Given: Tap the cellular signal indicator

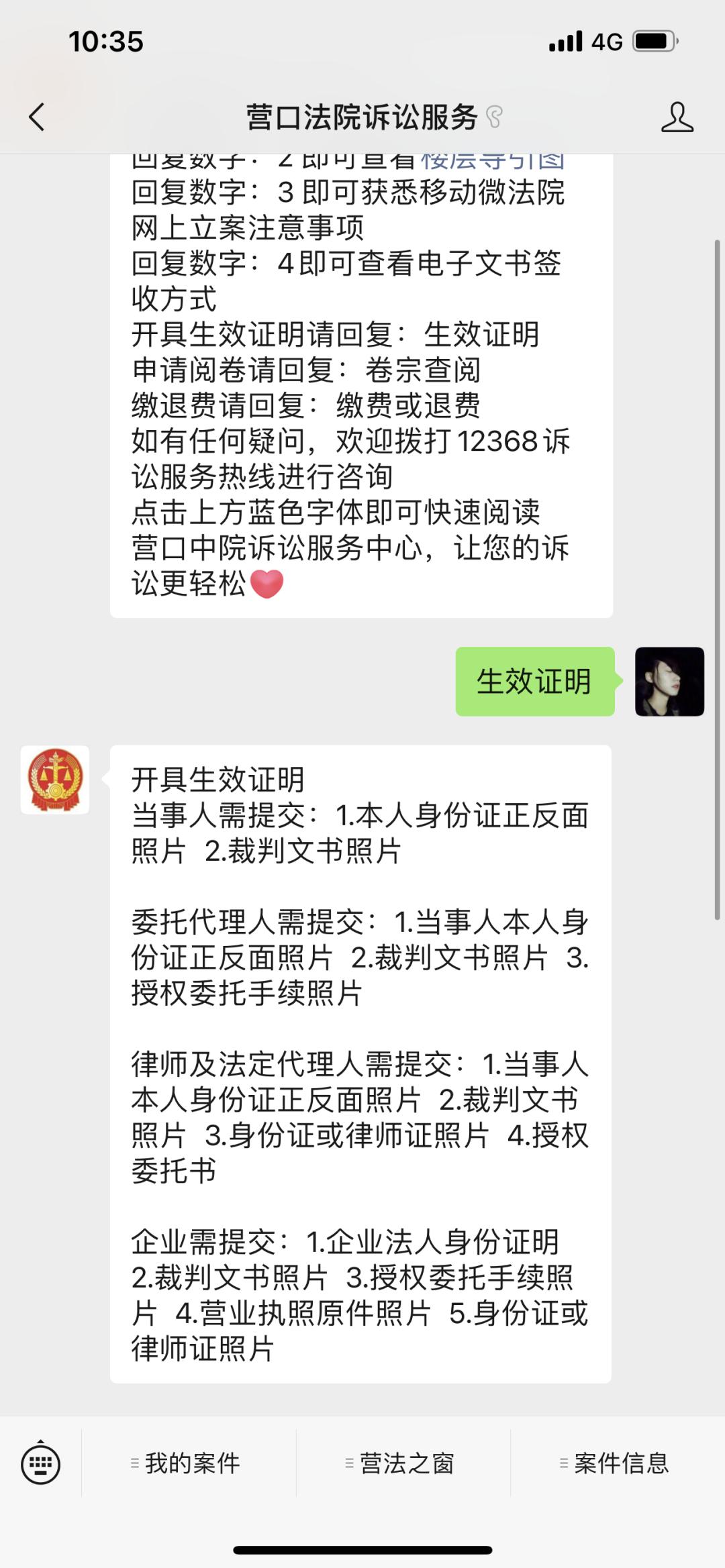Looking at the screenshot, I should pyautogui.click(x=566, y=42).
